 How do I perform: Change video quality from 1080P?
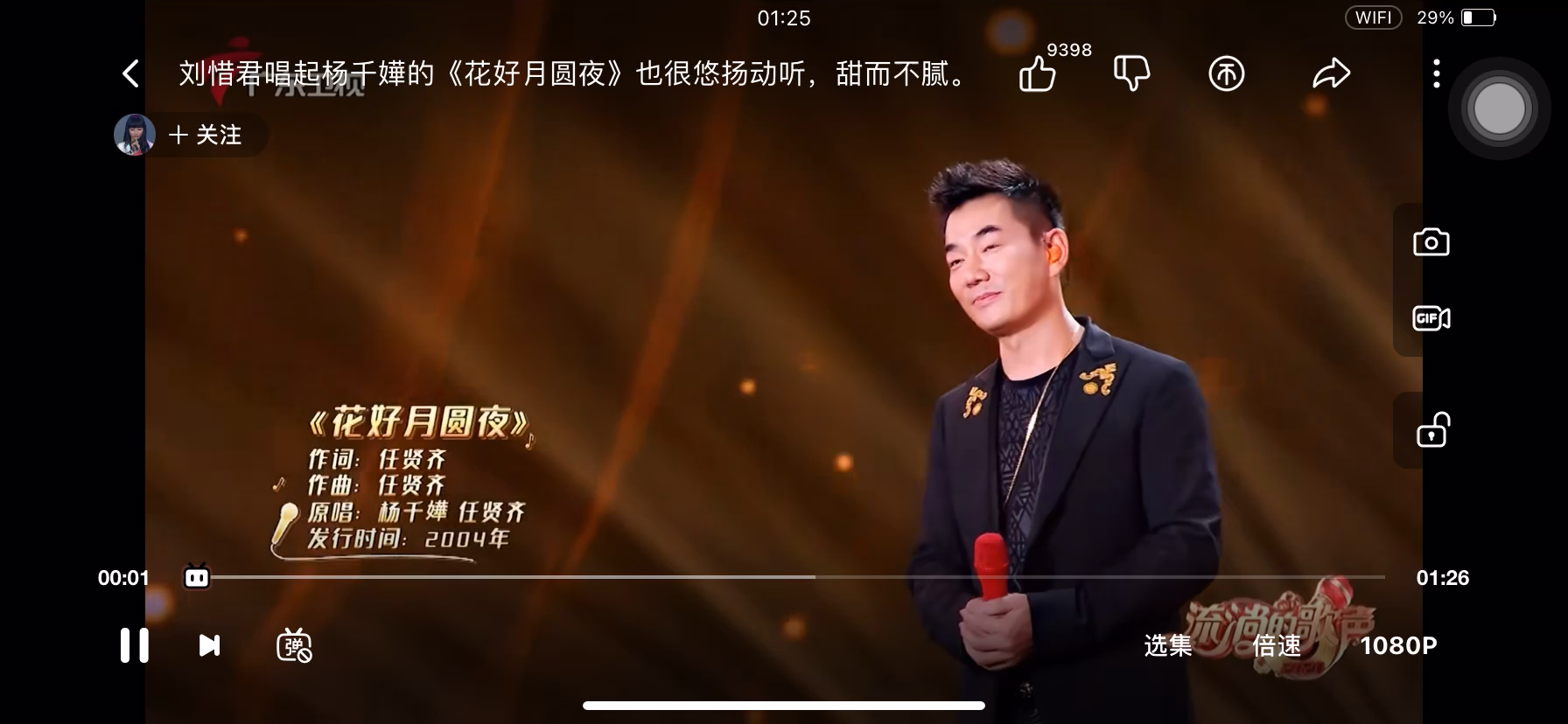point(1397,645)
